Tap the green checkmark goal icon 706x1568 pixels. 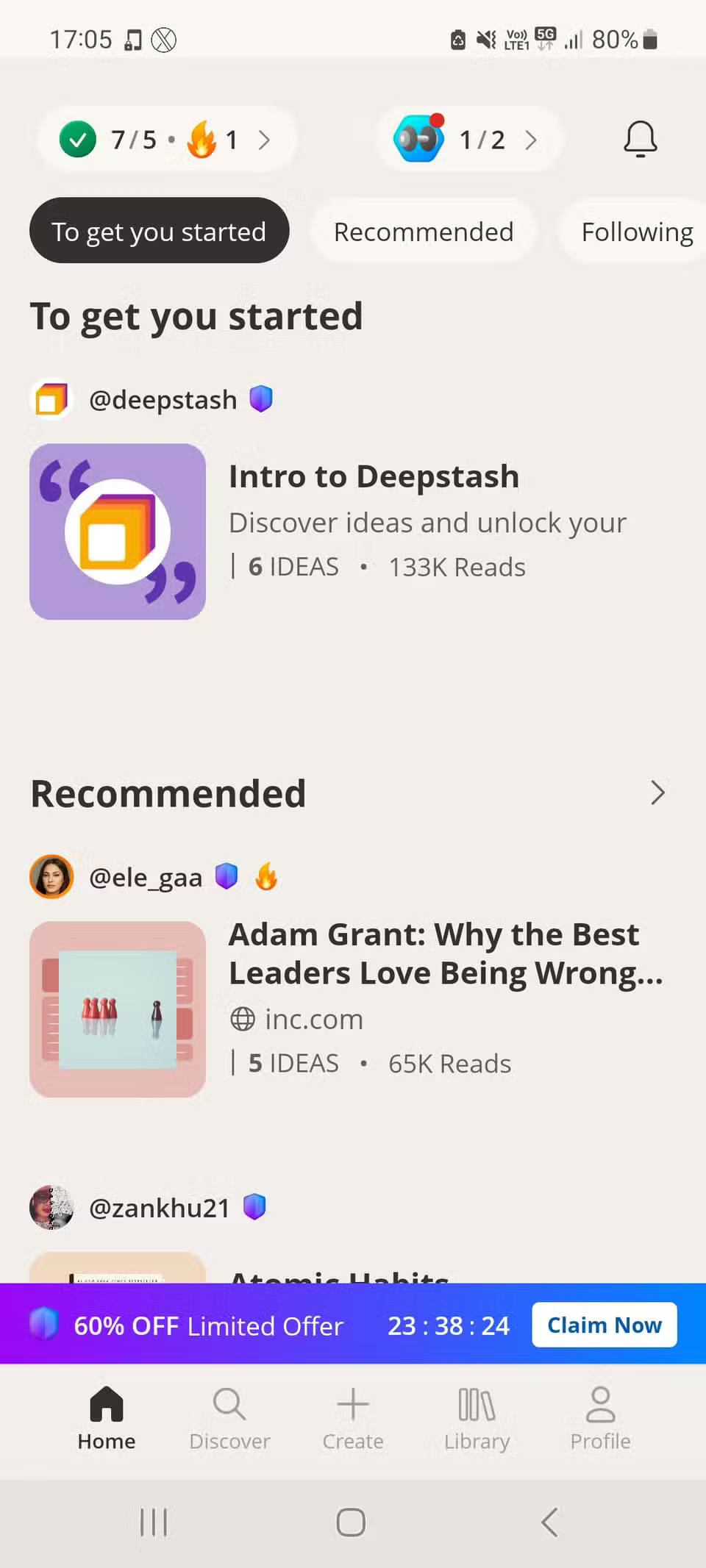78,139
